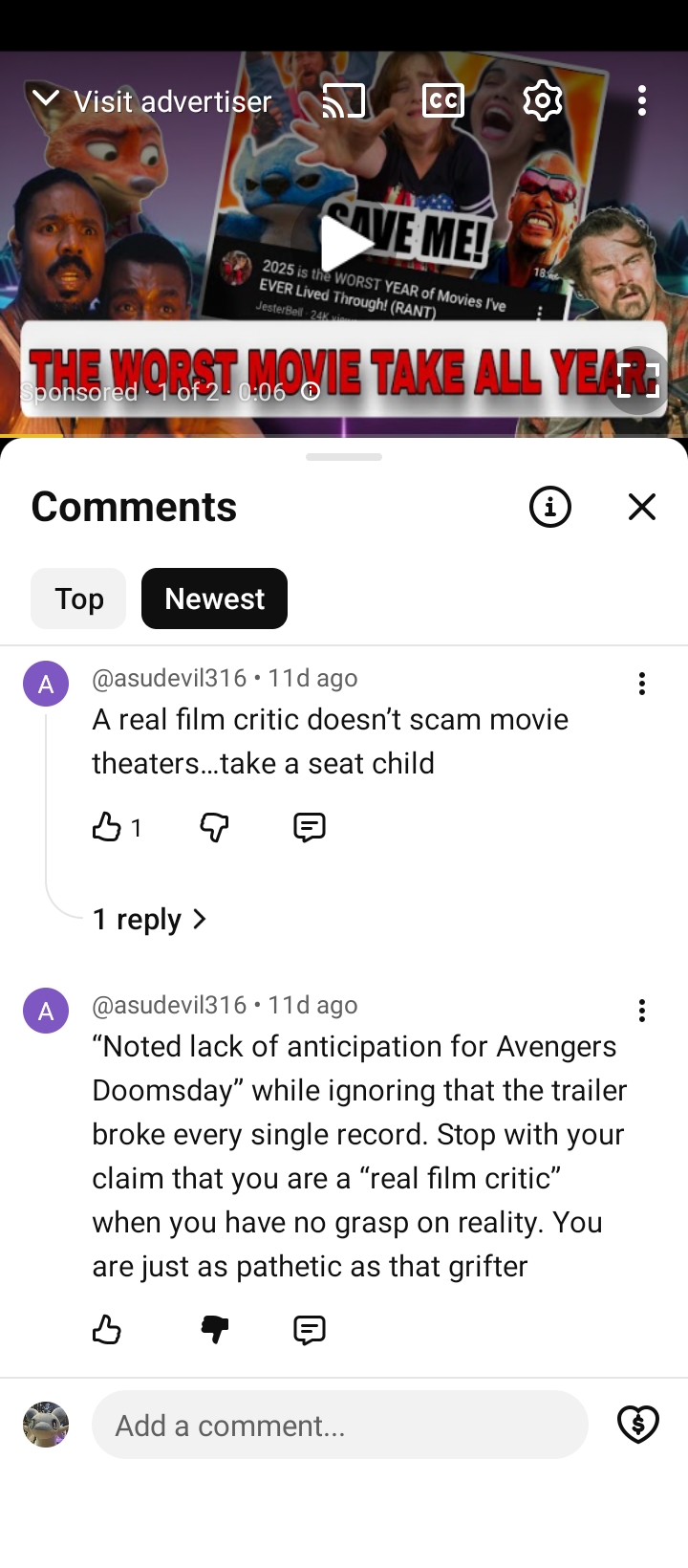Reply to the "take a seat child" comment
Viewport: 688px width, 1568px height.
(x=310, y=827)
